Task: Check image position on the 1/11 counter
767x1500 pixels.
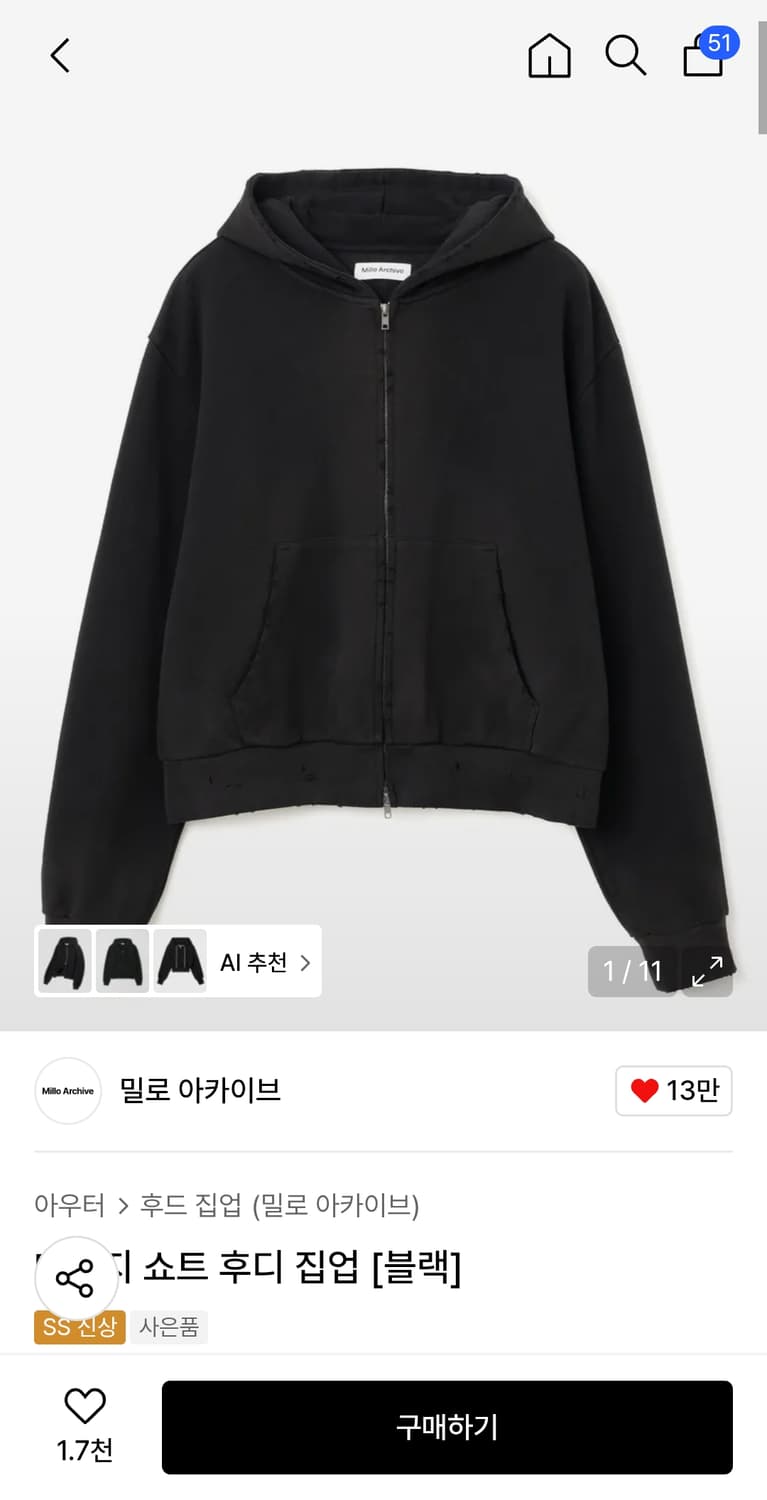Action: (x=632, y=970)
